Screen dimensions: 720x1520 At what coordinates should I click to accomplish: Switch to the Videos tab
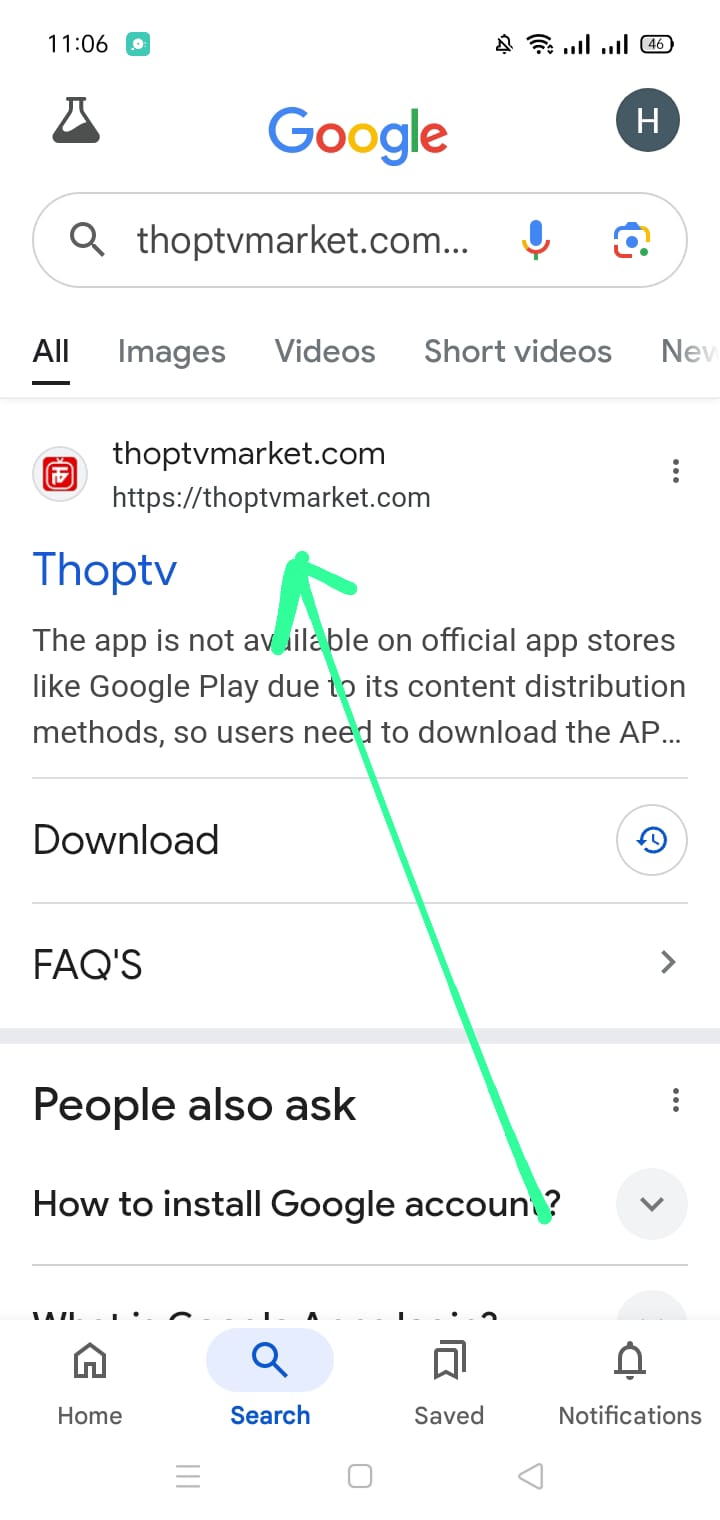click(325, 352)
